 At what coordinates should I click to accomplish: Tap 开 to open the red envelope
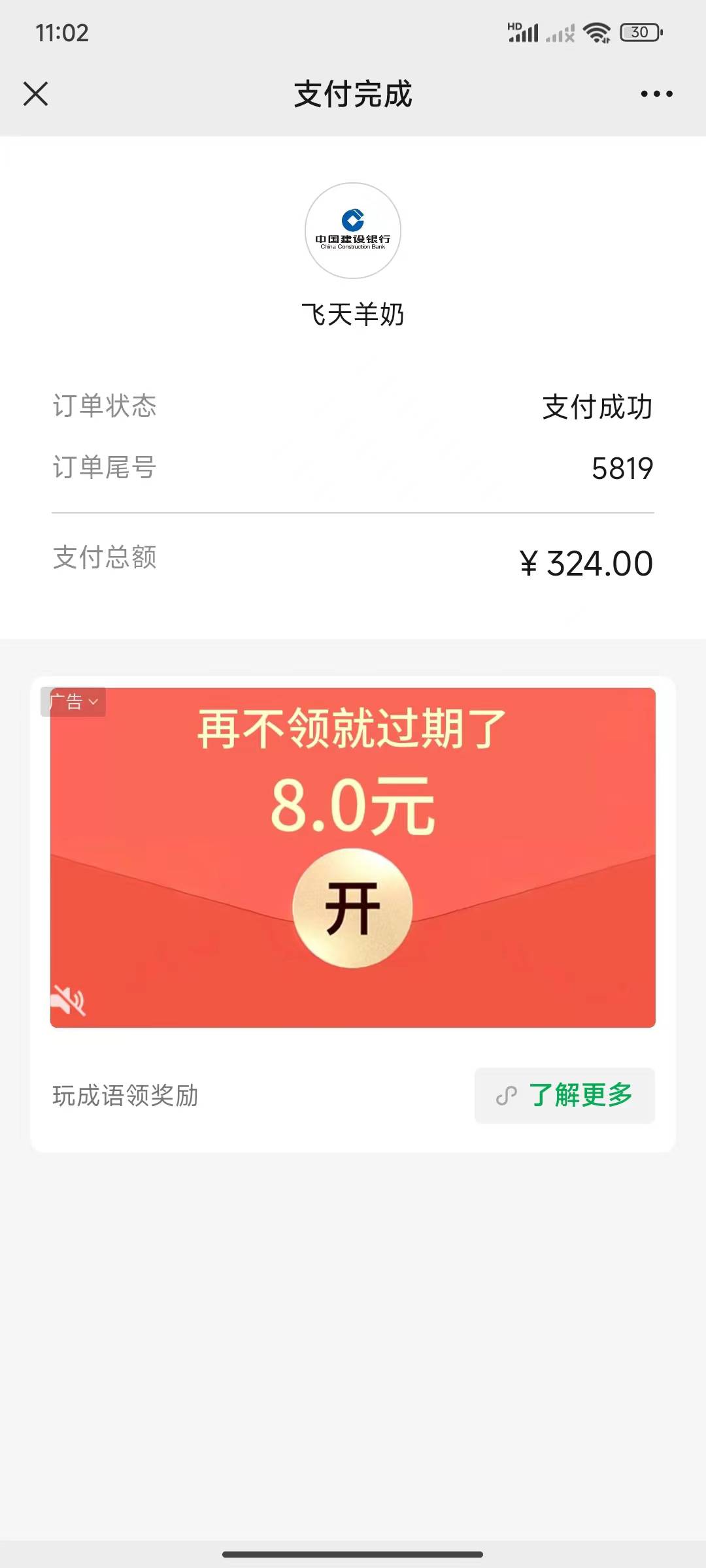352,907
